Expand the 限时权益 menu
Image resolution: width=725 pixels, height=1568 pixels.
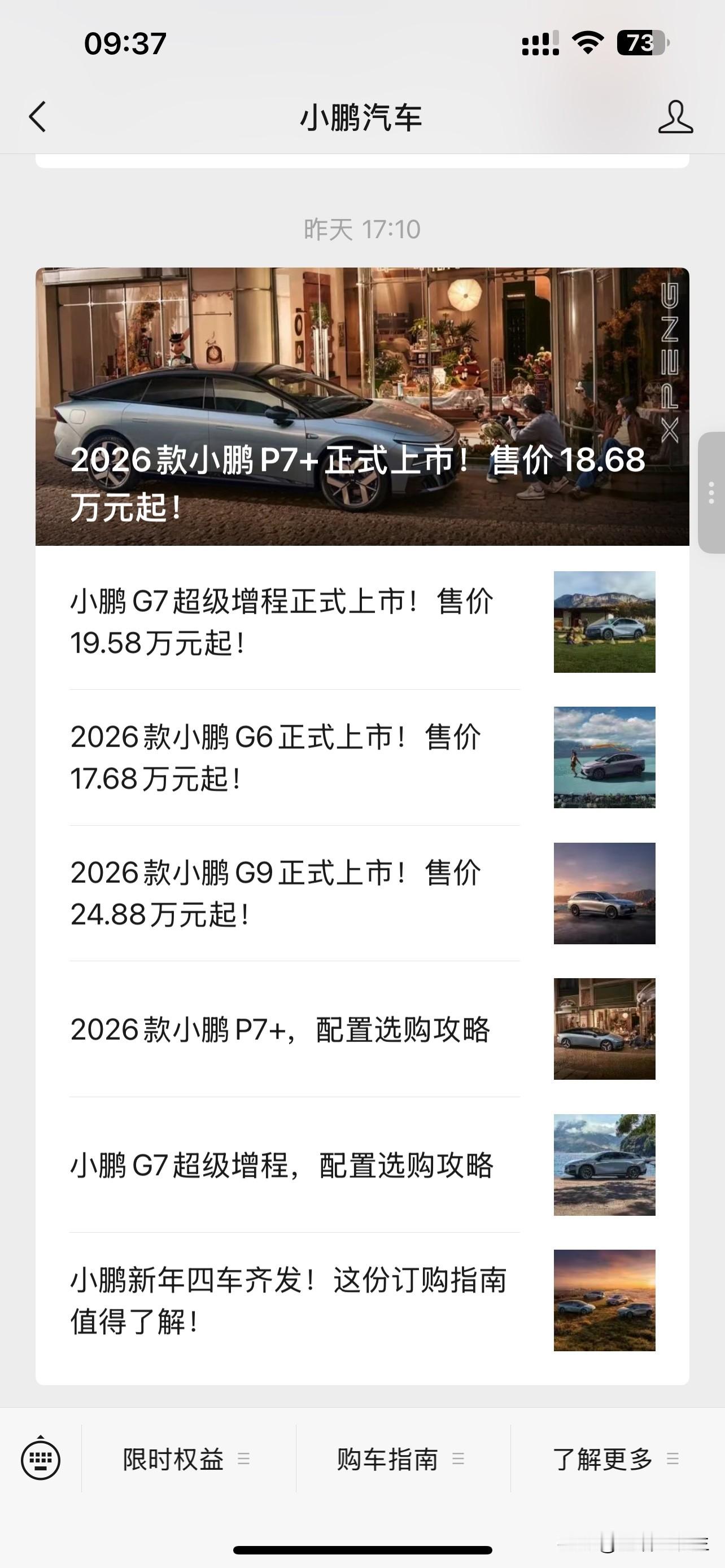click(186, 1459)
